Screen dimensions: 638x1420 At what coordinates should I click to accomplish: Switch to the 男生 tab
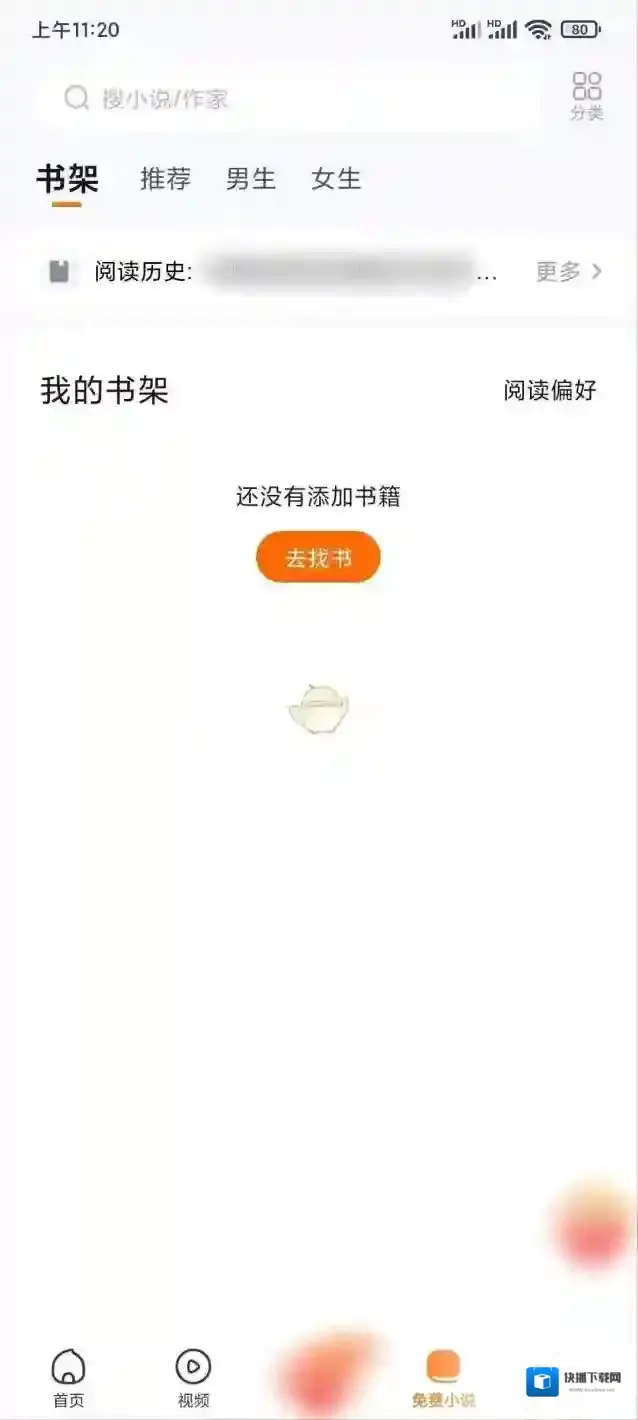tap(250, 180)
